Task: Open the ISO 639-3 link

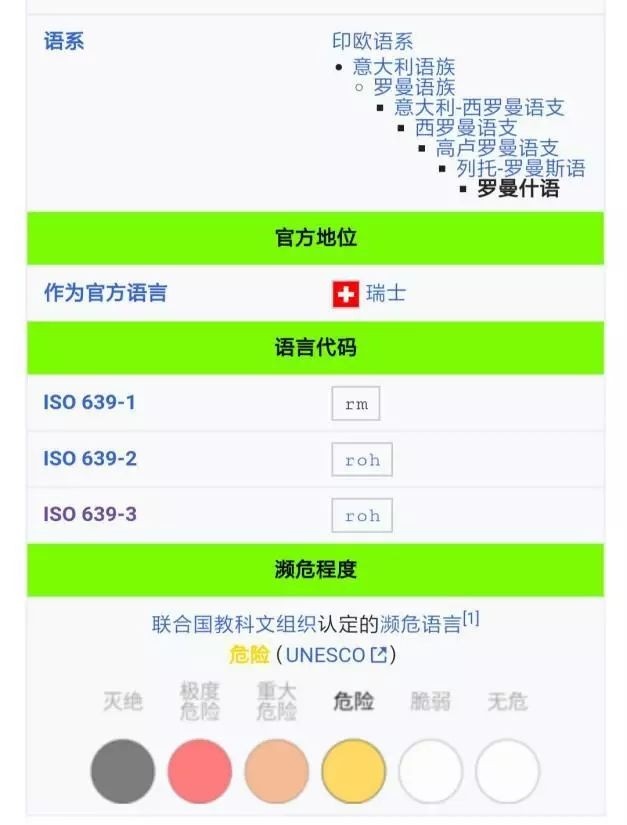Action: 89,515
